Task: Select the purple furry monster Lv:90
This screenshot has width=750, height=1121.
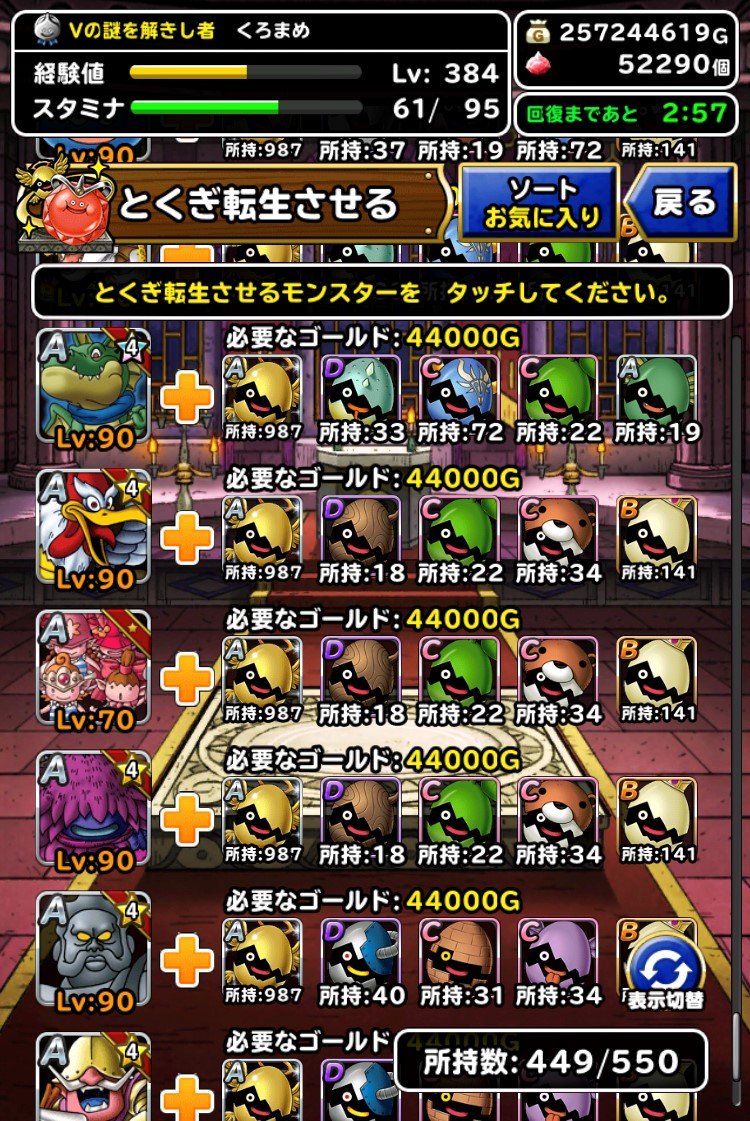Action: coord(93,808)
